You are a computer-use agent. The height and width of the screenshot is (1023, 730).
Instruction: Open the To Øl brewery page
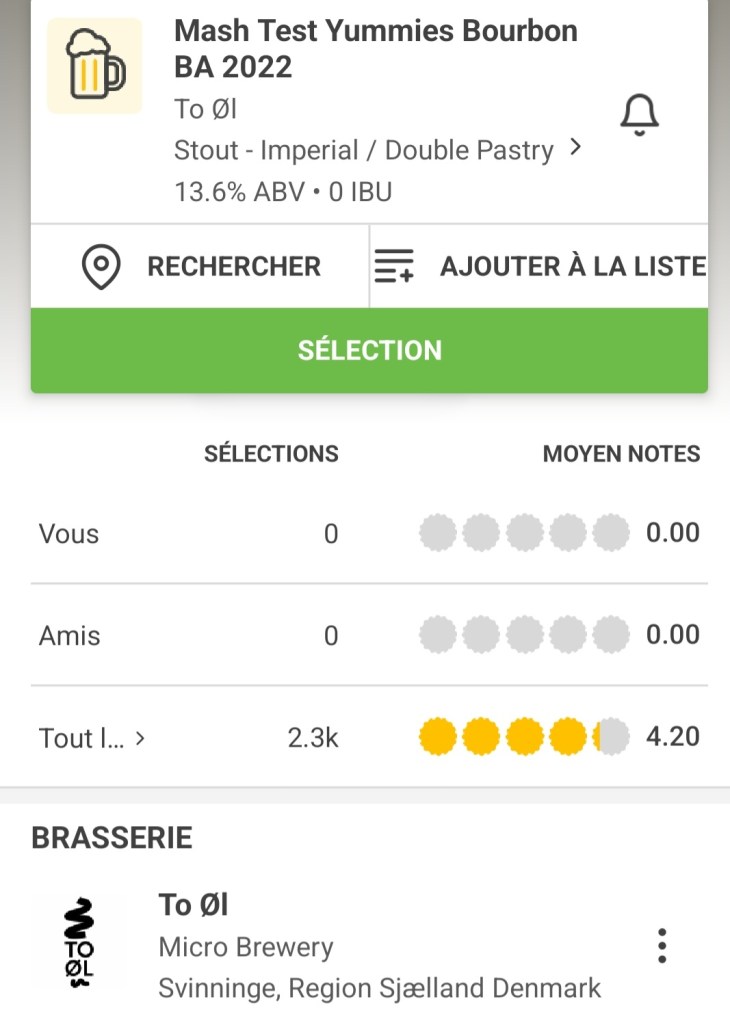click(x=193, y=905)
